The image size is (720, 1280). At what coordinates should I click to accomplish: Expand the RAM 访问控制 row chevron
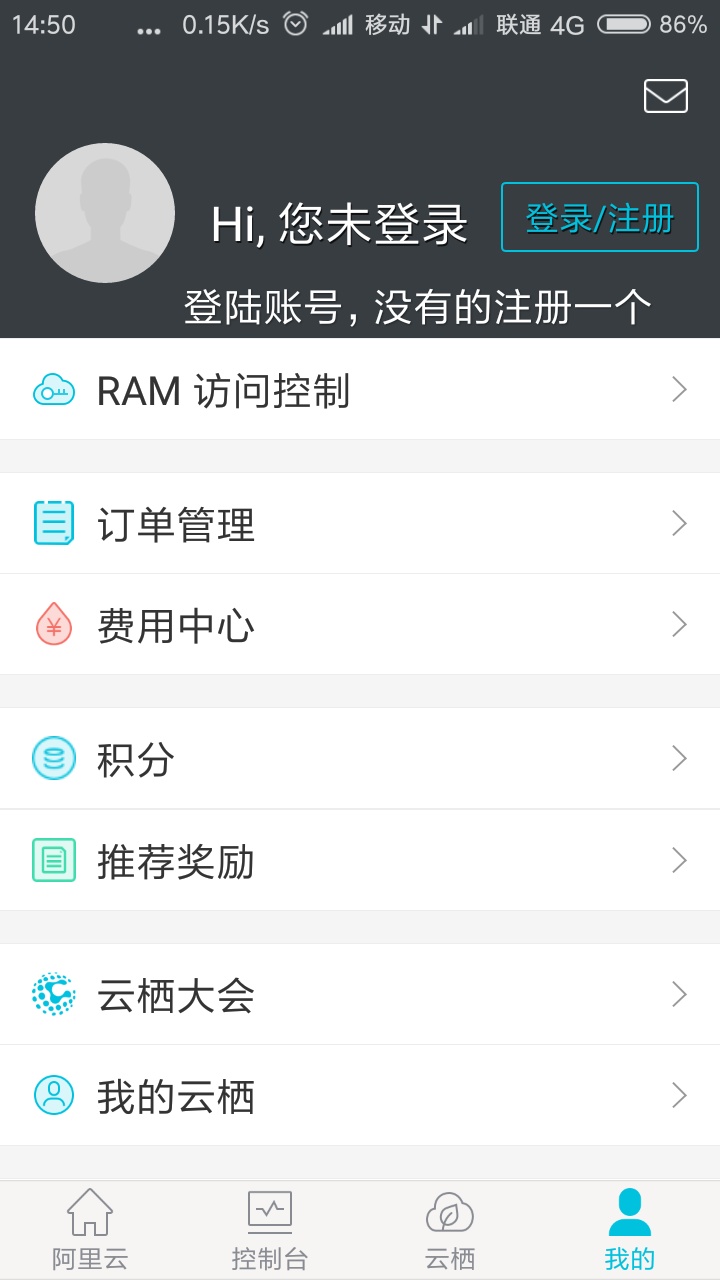[x=678, y=389]
